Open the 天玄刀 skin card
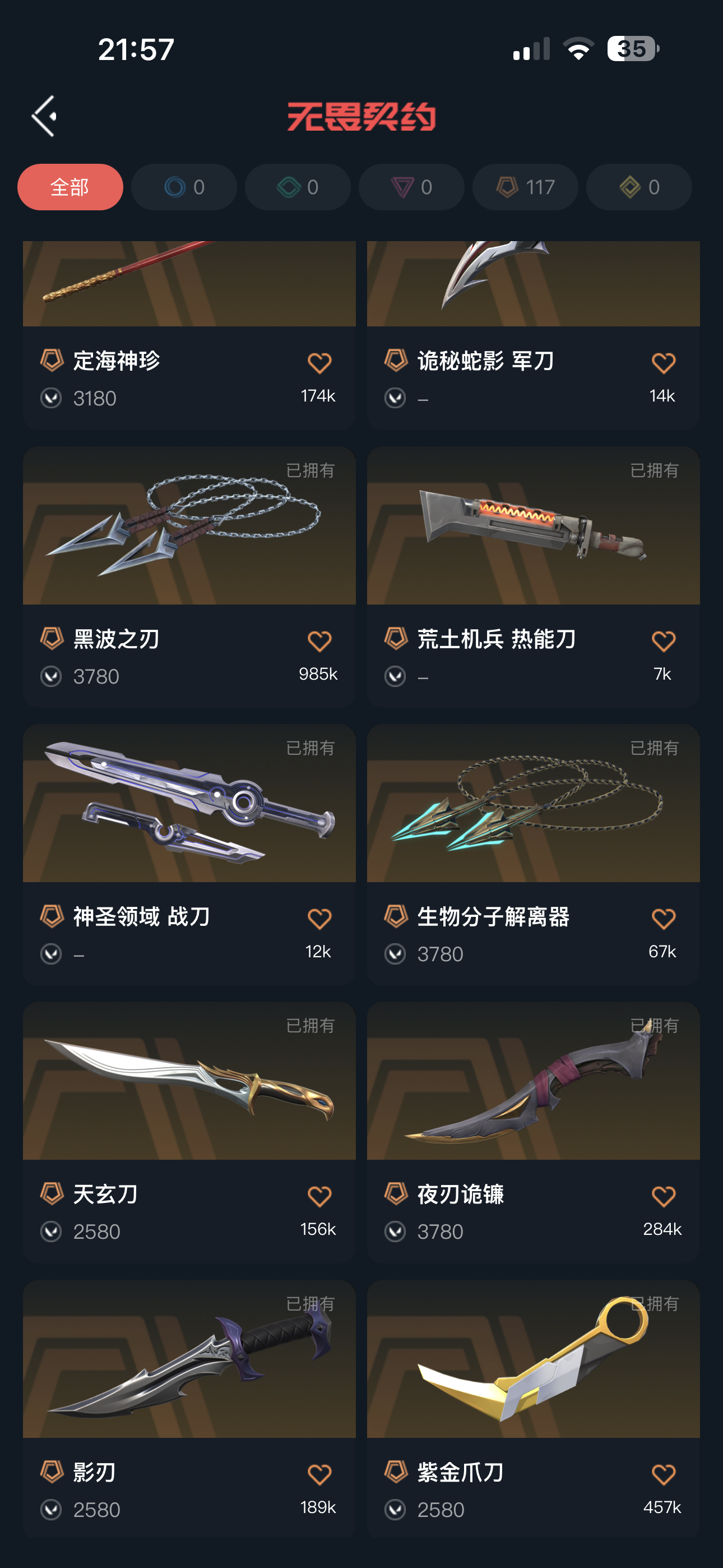This screenshot has width=723, height=1568. pos(189,1081)
